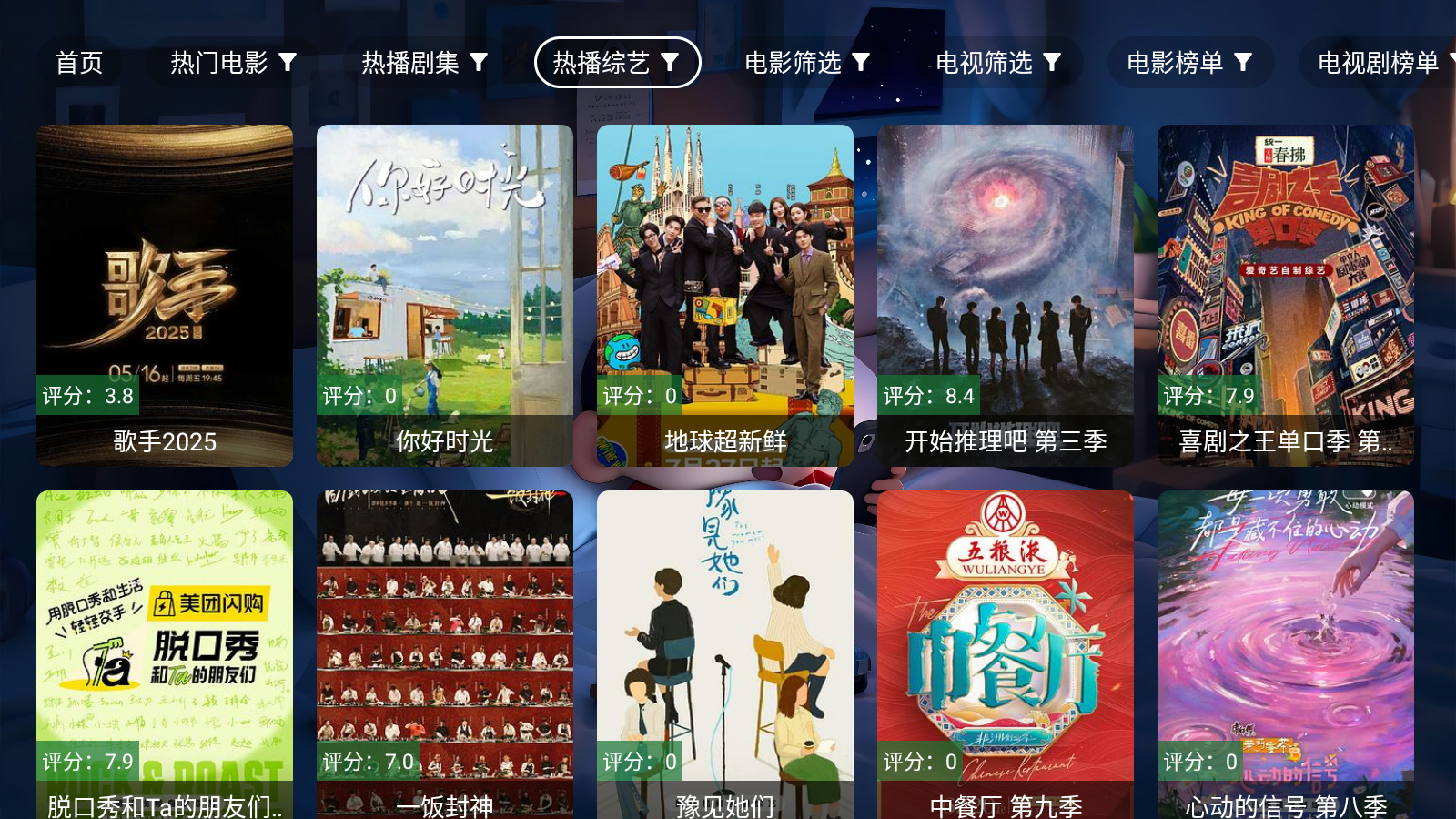Viewport: 1456px width, 819px height.
Task: View the 地球超新鲜 show
Action: click(x=725, y=296)
